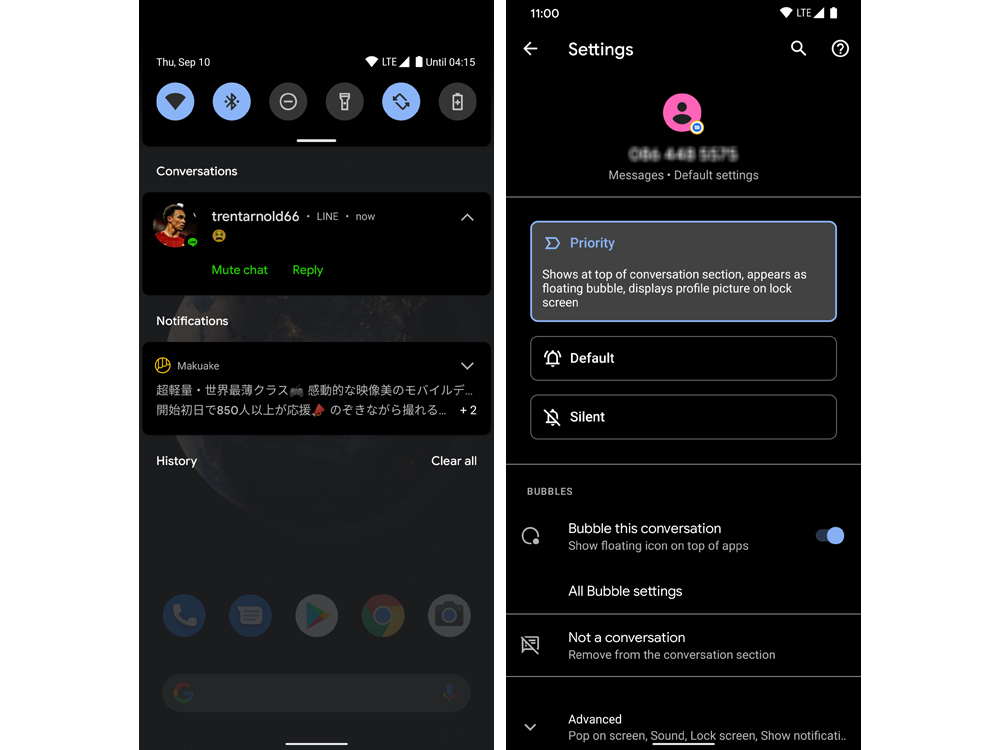Select the Silent notification option

click(x=683, y=417)
